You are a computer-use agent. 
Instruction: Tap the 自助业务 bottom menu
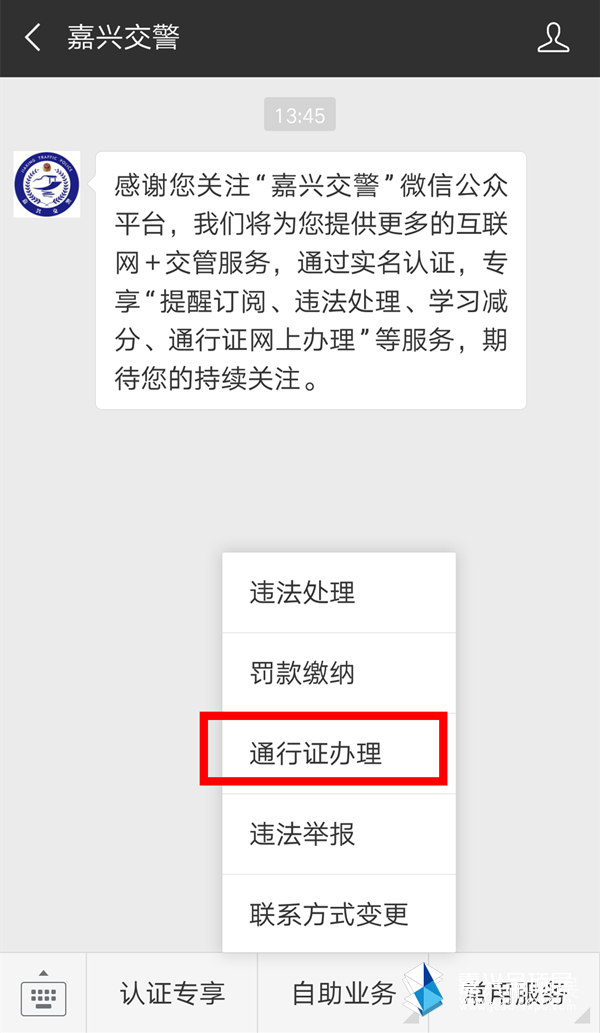[x=343, y=993]
